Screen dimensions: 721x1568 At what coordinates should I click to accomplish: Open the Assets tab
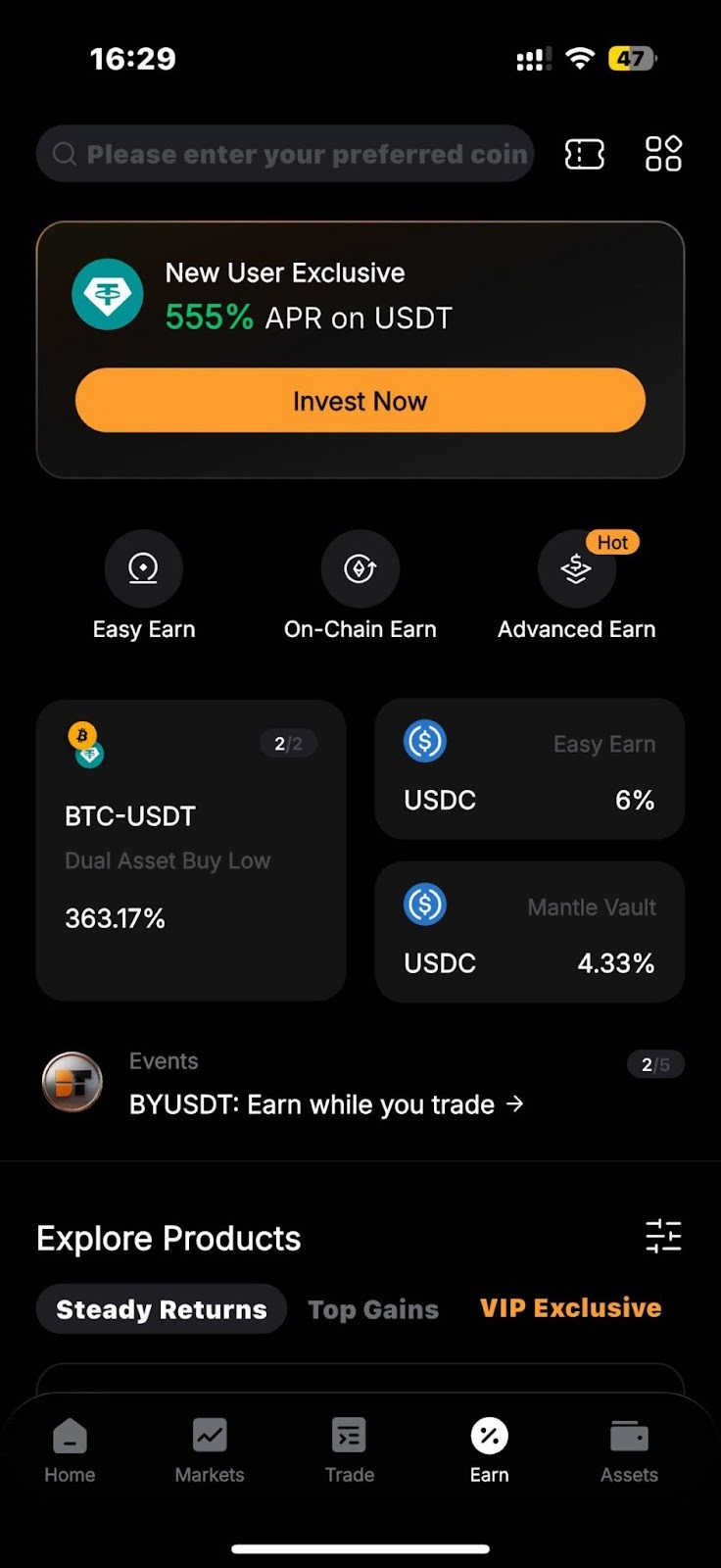pyautogui.click(x=629, y=1450)
